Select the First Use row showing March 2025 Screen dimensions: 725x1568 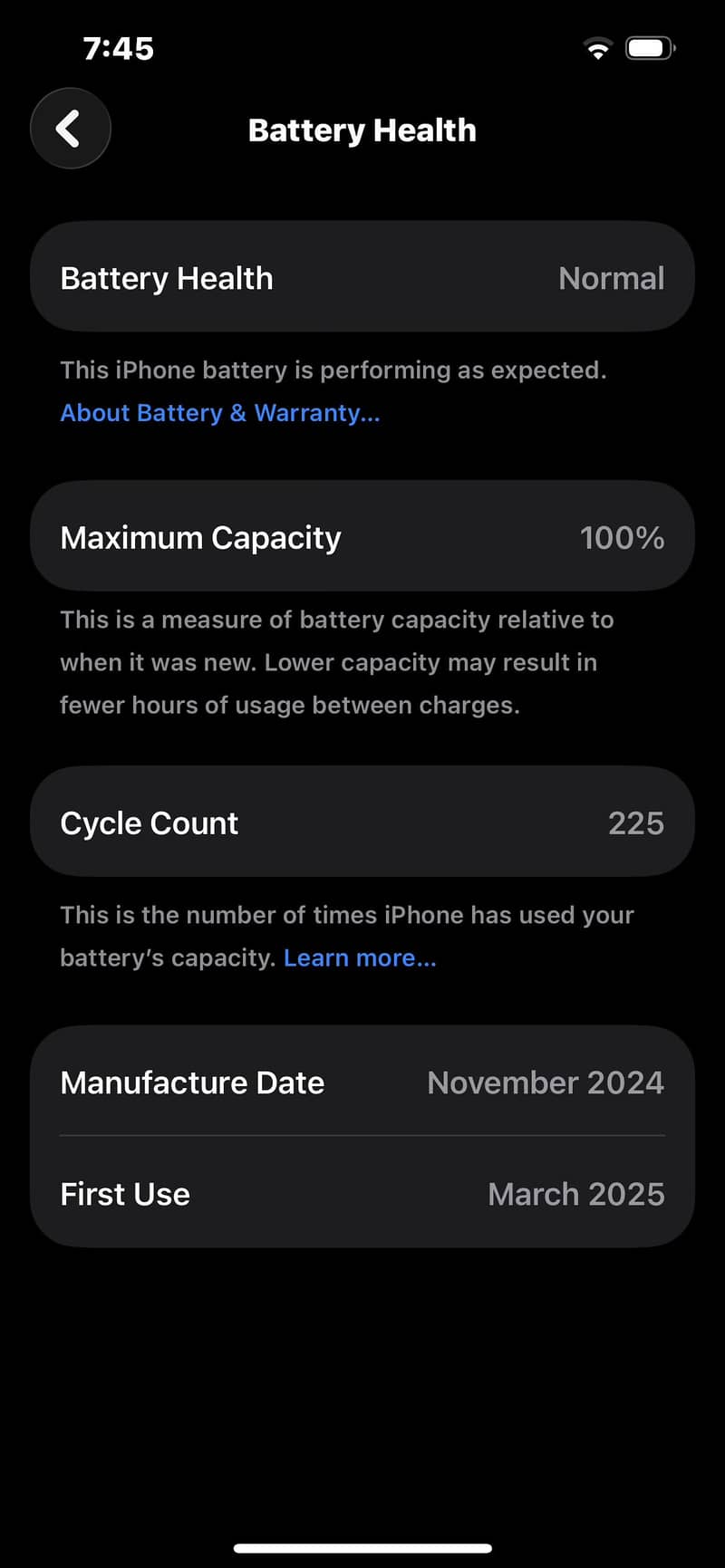coord(362,1194)
